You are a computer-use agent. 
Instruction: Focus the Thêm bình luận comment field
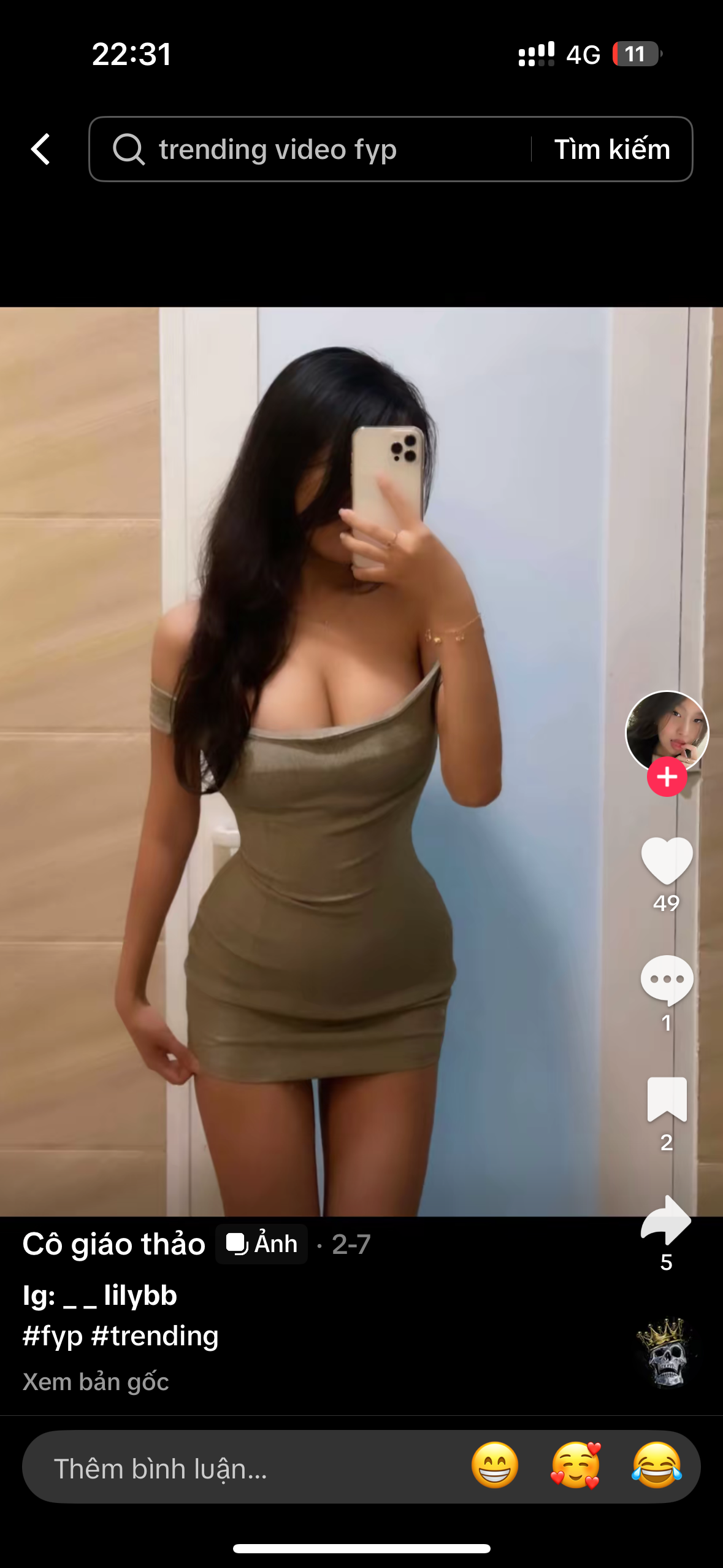(245, 1468)
